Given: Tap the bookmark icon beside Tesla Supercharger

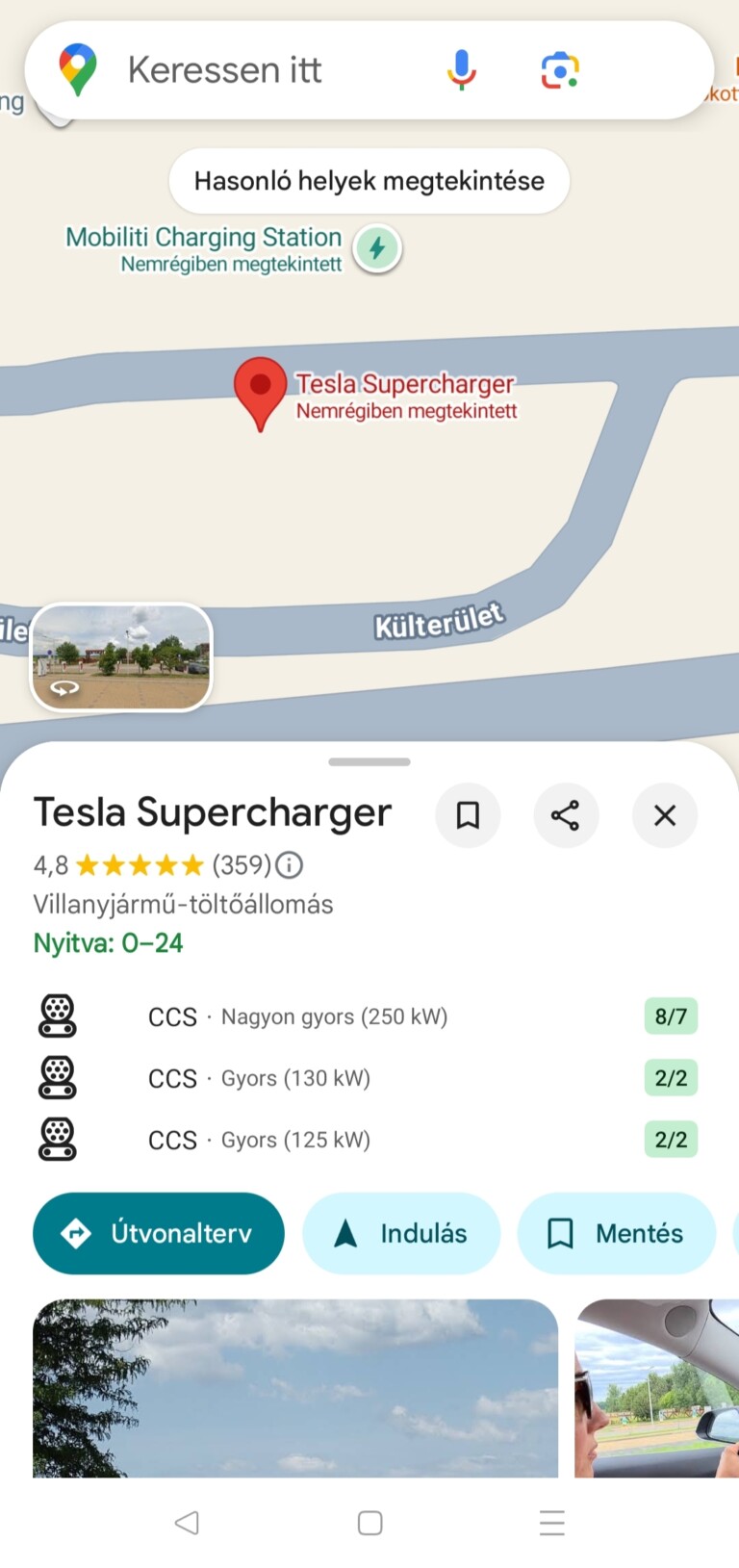Looking at the screenshot, I should [468, 815].
